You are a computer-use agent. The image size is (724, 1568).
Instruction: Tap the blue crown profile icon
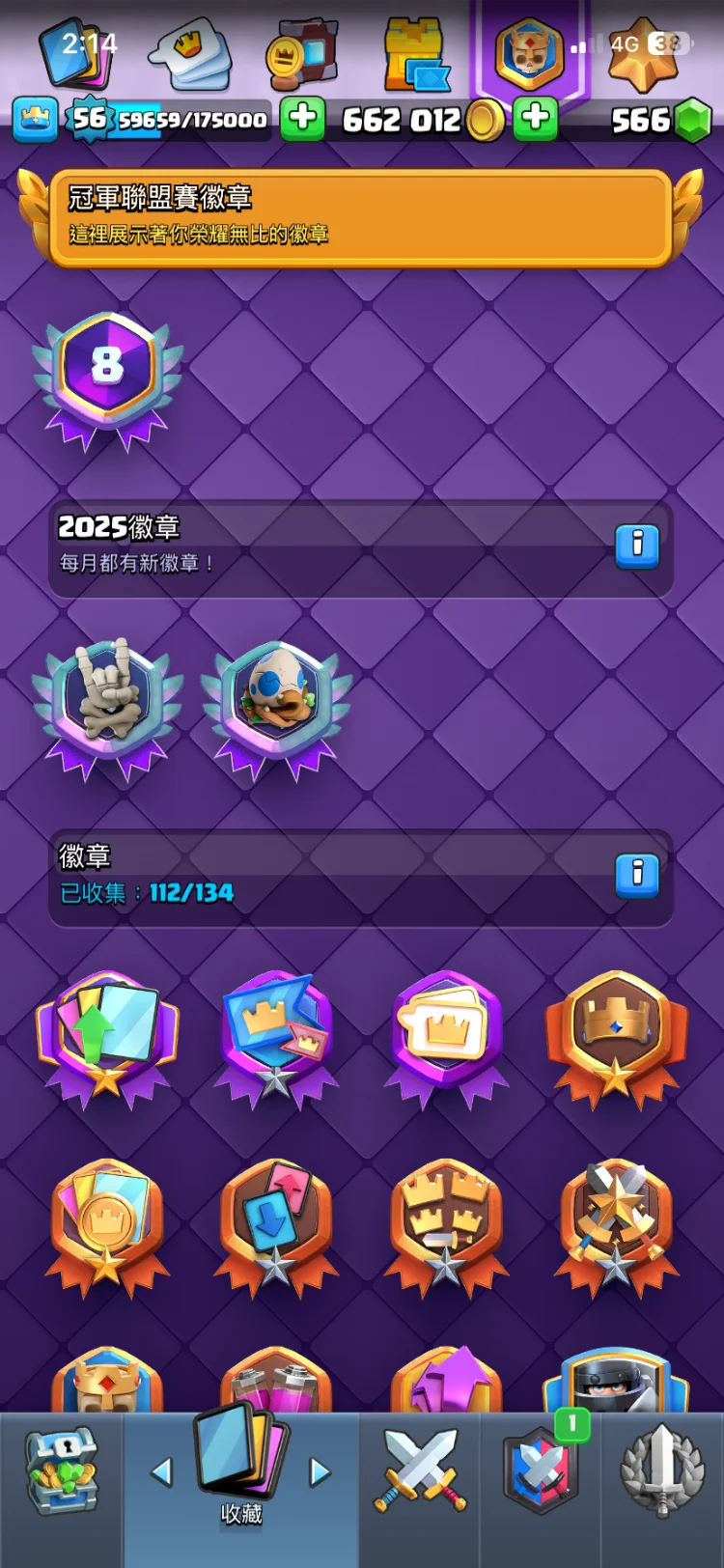point(35,119)
